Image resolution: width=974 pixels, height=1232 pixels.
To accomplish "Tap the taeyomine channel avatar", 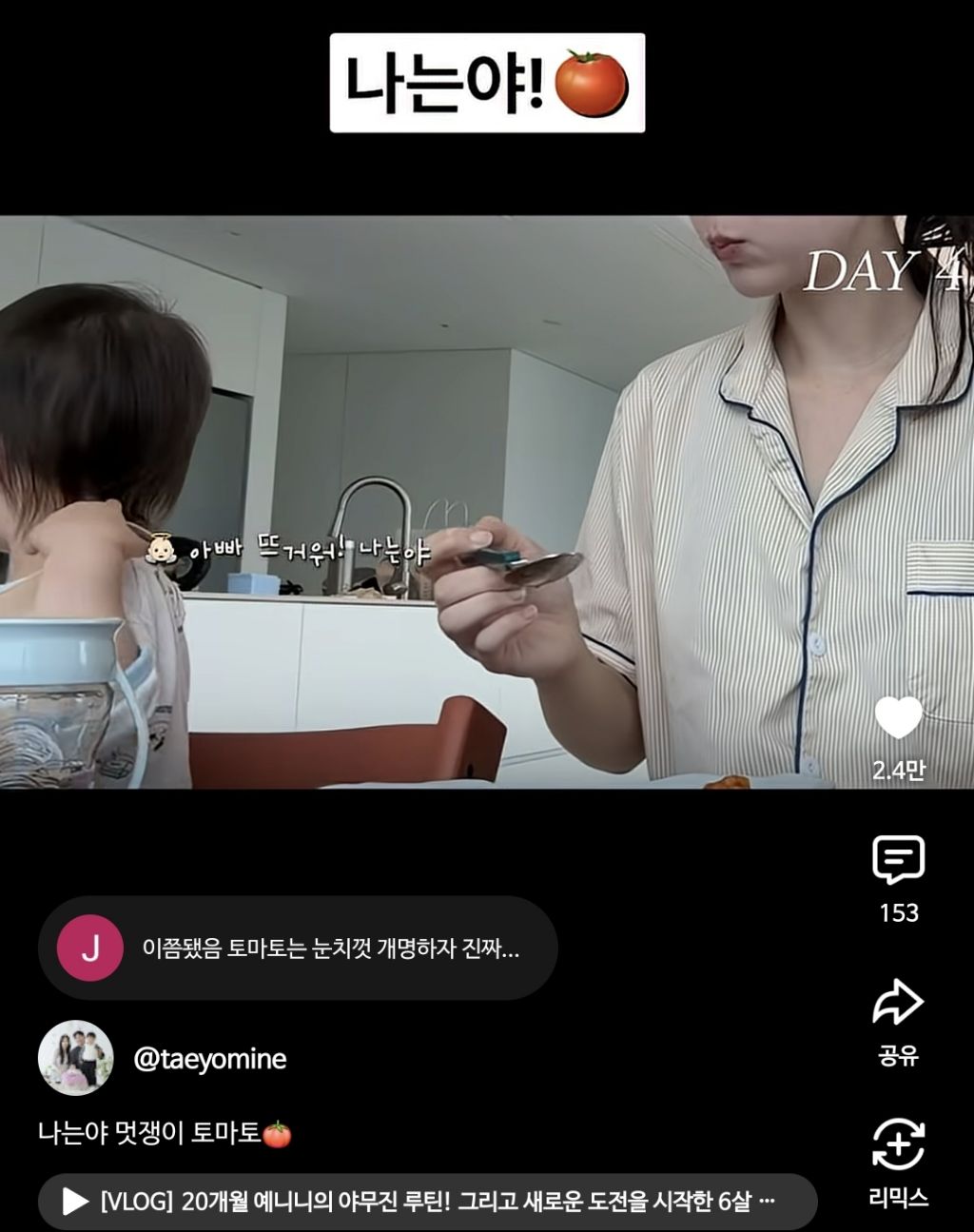I will (x=75, y=1058).
